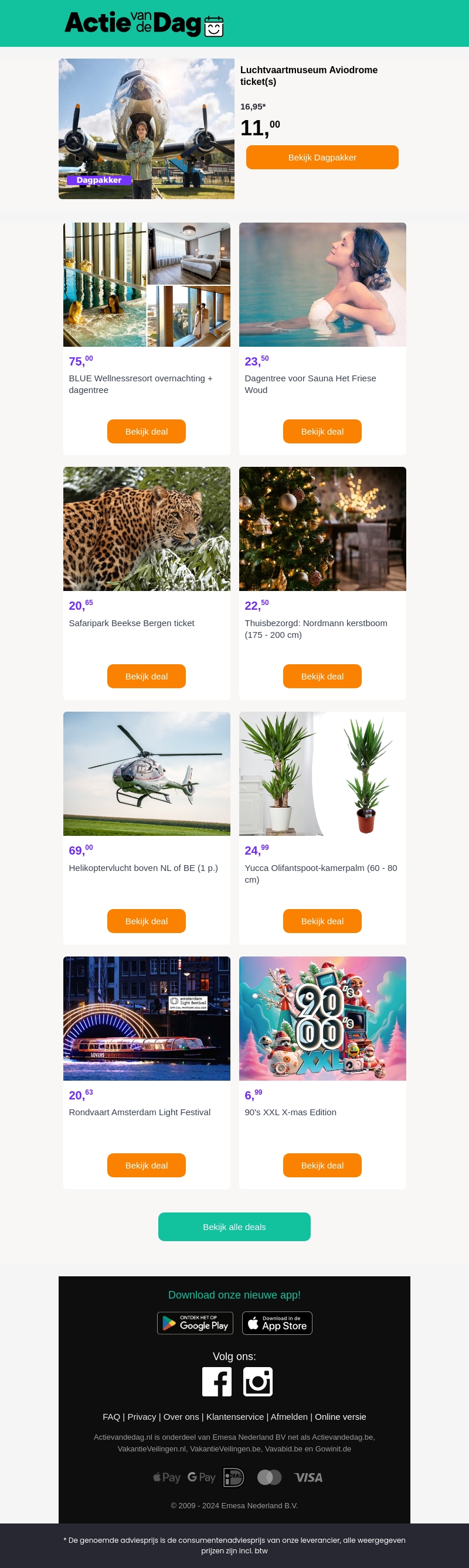View the Helikoptervlucht deal
Screen dimensions: 469x1568
point(146,920)
